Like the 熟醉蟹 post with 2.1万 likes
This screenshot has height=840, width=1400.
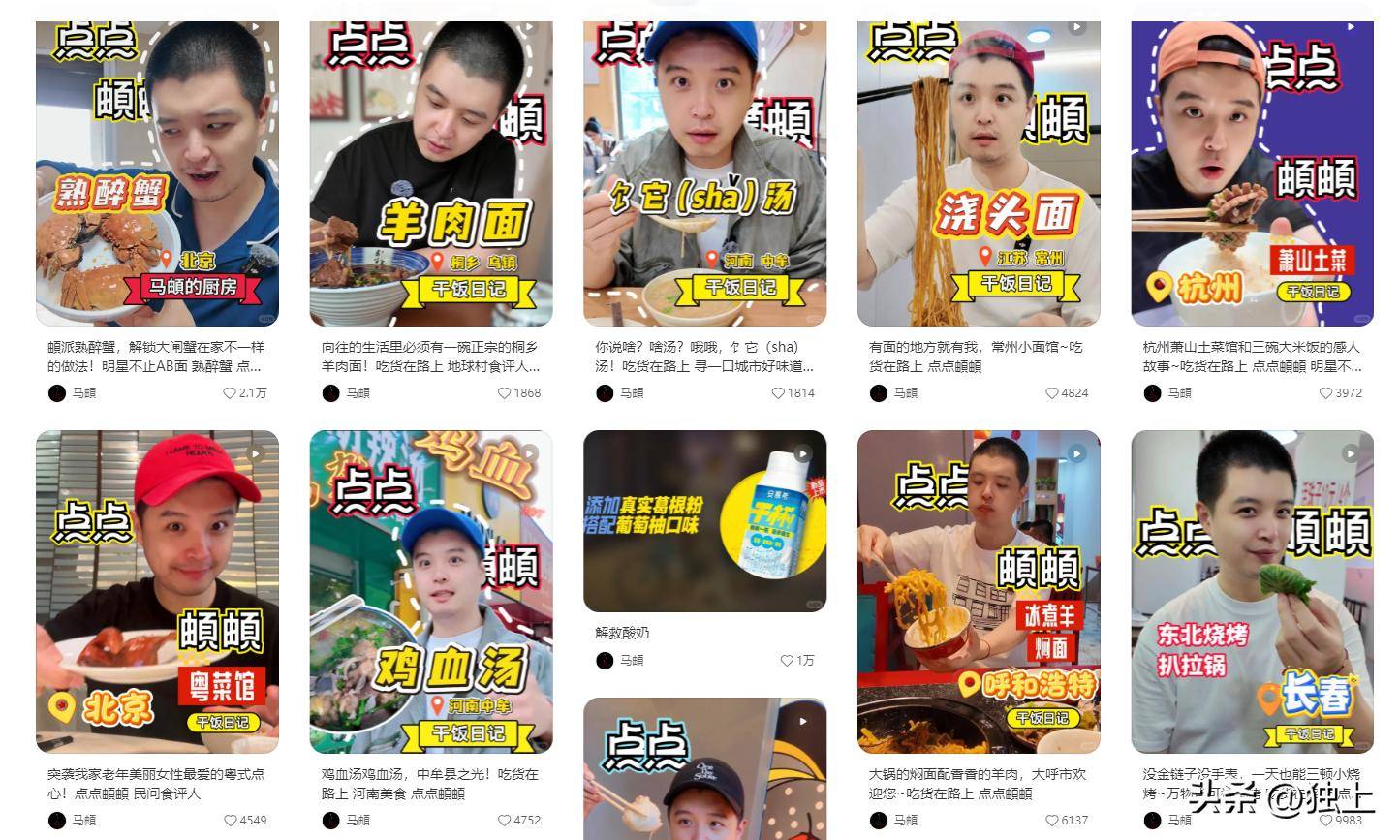point(230,393)
